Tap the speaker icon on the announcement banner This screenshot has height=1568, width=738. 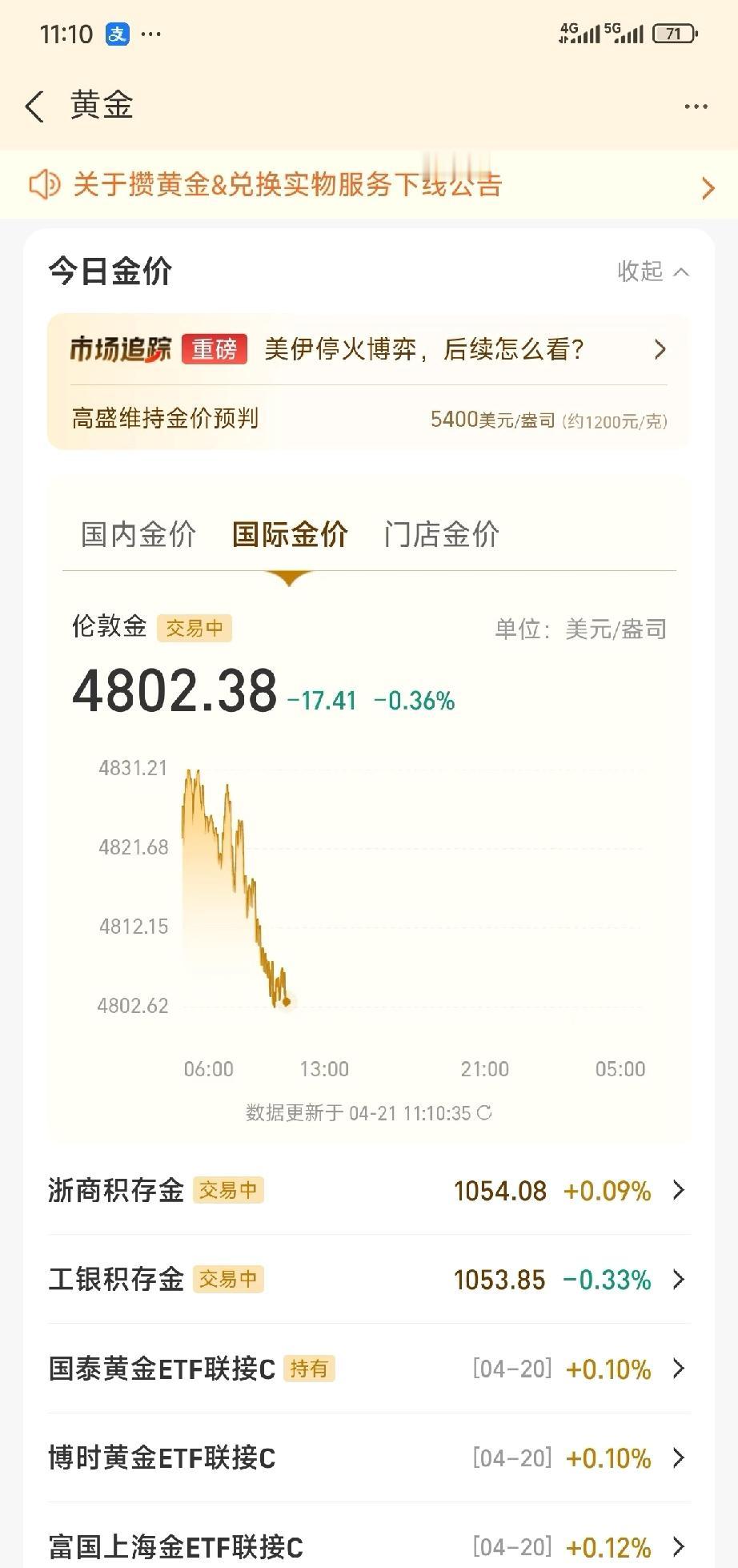[x=43, y=185]
